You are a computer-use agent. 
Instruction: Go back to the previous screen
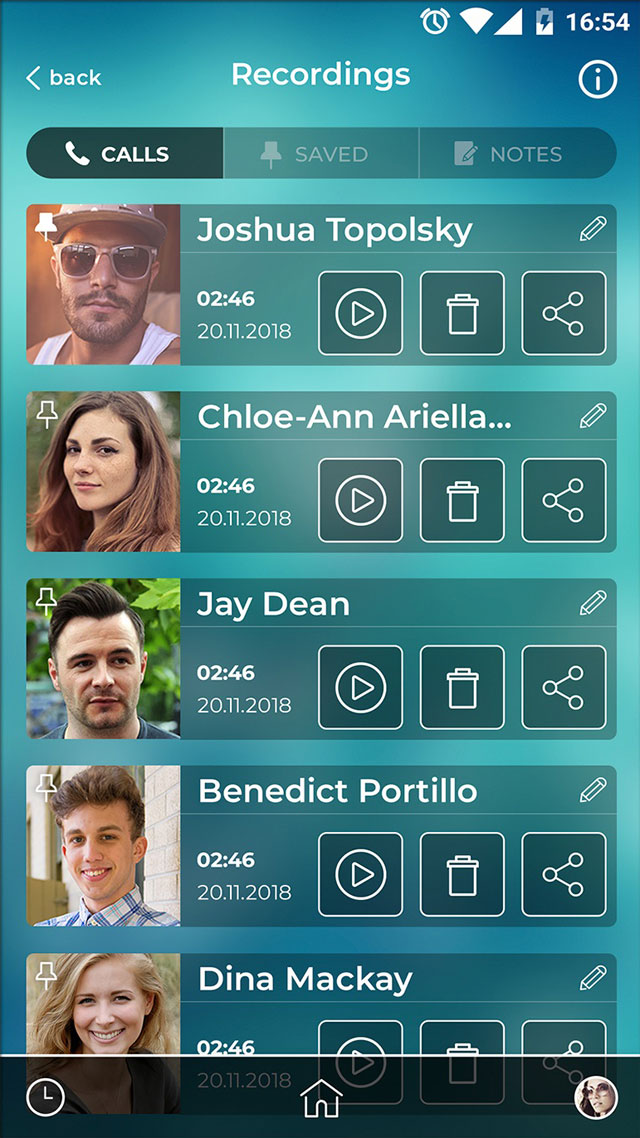[x=63, y=78]
